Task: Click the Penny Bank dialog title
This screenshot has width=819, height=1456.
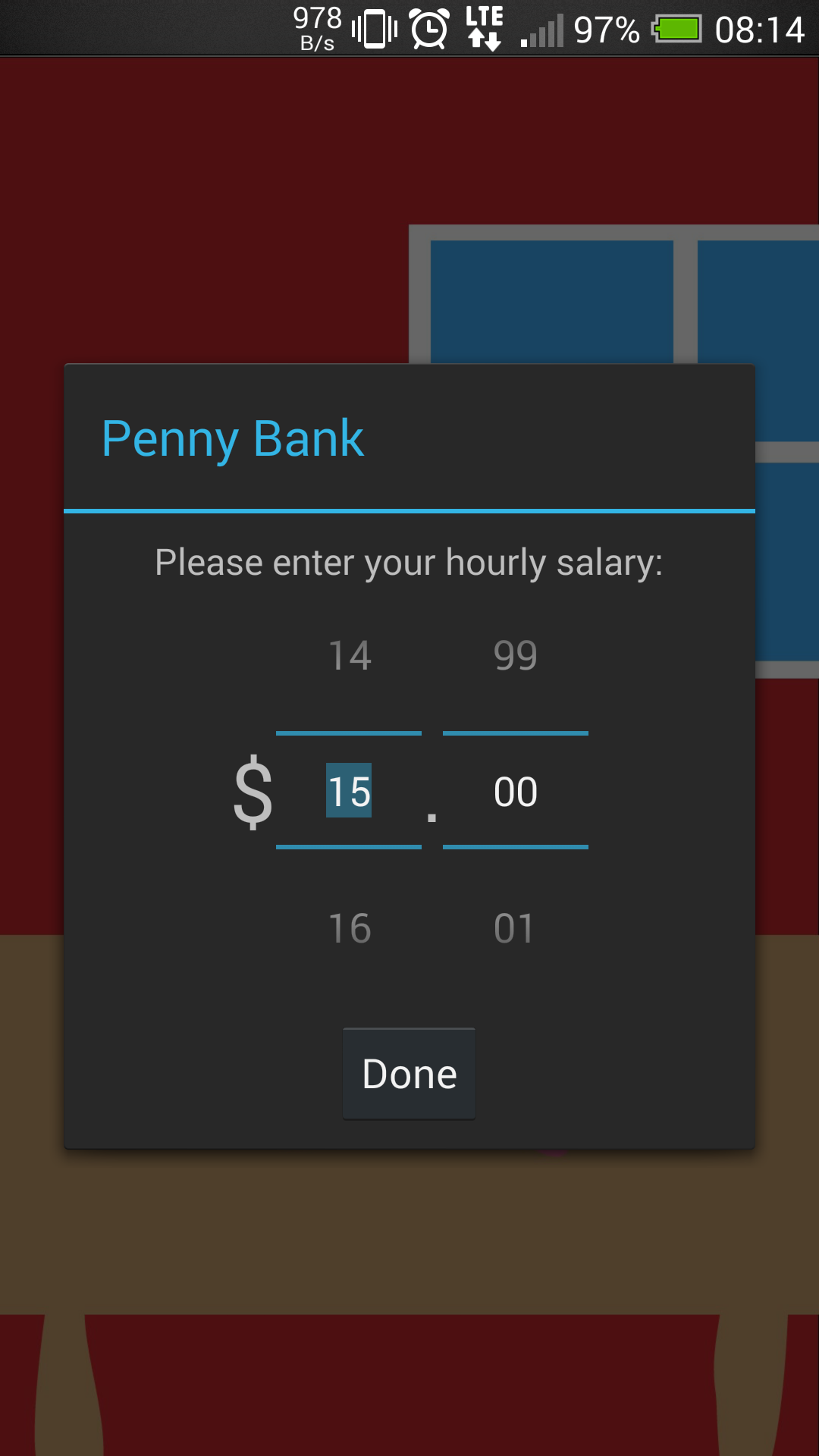Action: coord(233,439)
